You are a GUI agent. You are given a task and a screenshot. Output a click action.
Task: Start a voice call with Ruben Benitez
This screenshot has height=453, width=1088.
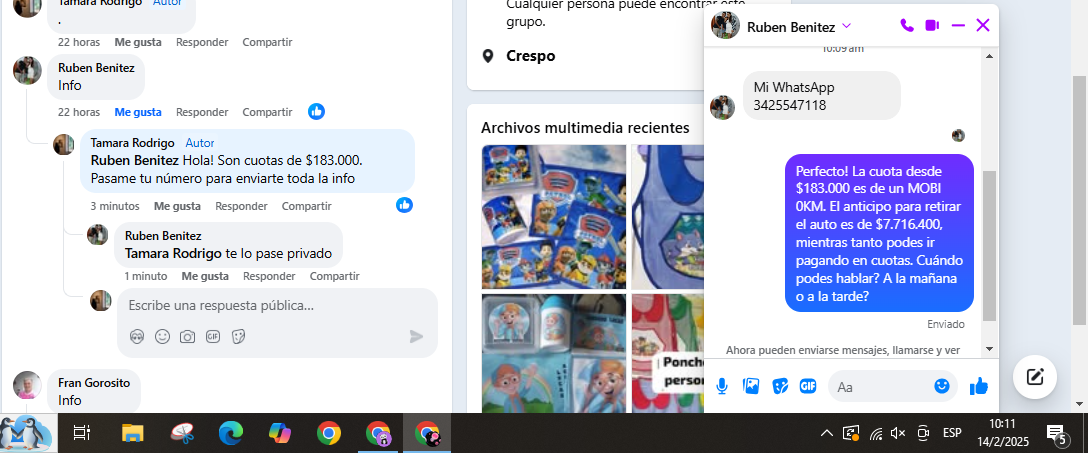point(907,26)
